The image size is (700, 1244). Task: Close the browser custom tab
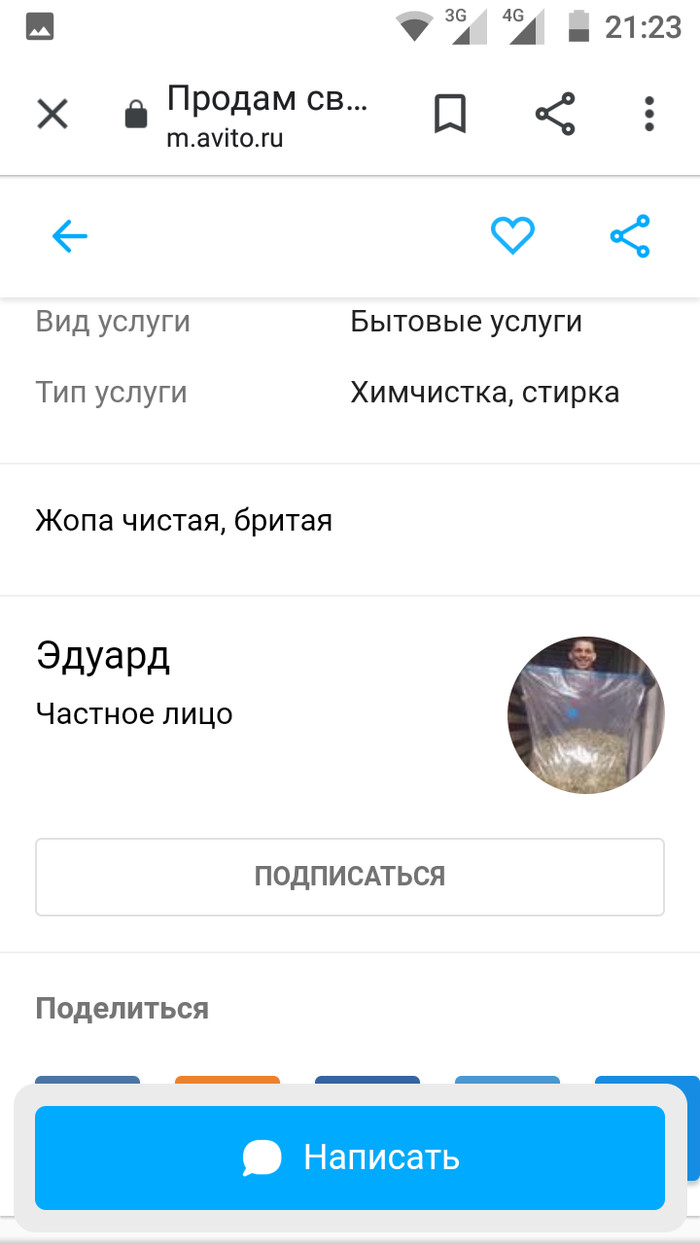pos(52,114)
